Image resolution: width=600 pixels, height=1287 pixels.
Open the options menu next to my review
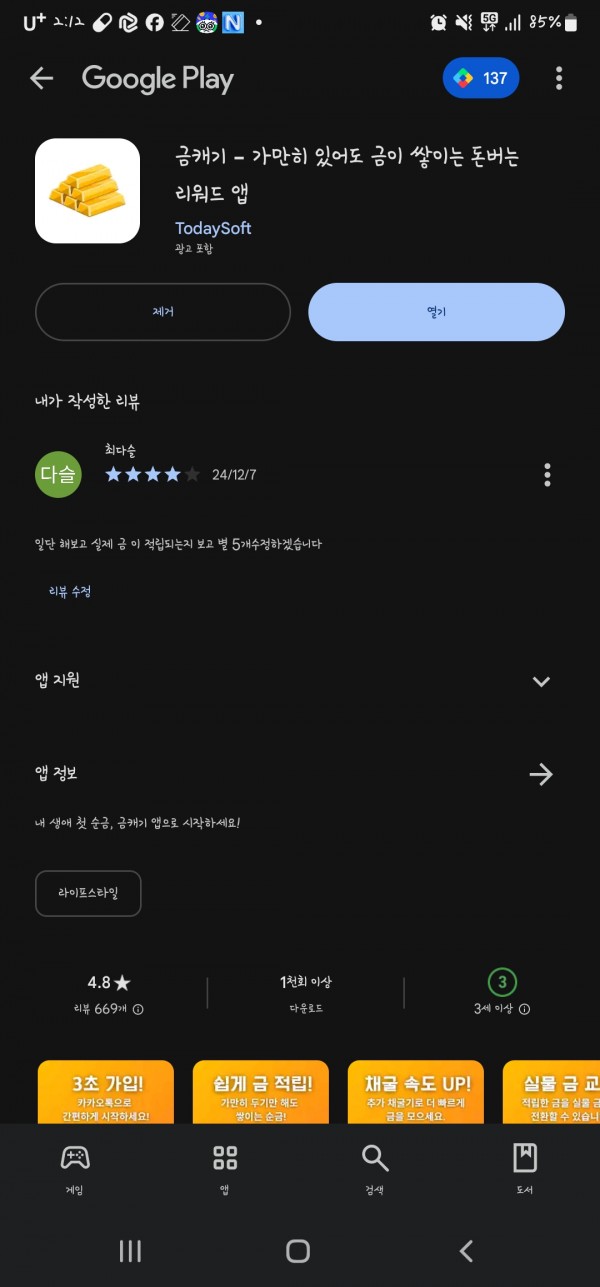(x=547, y=475)
